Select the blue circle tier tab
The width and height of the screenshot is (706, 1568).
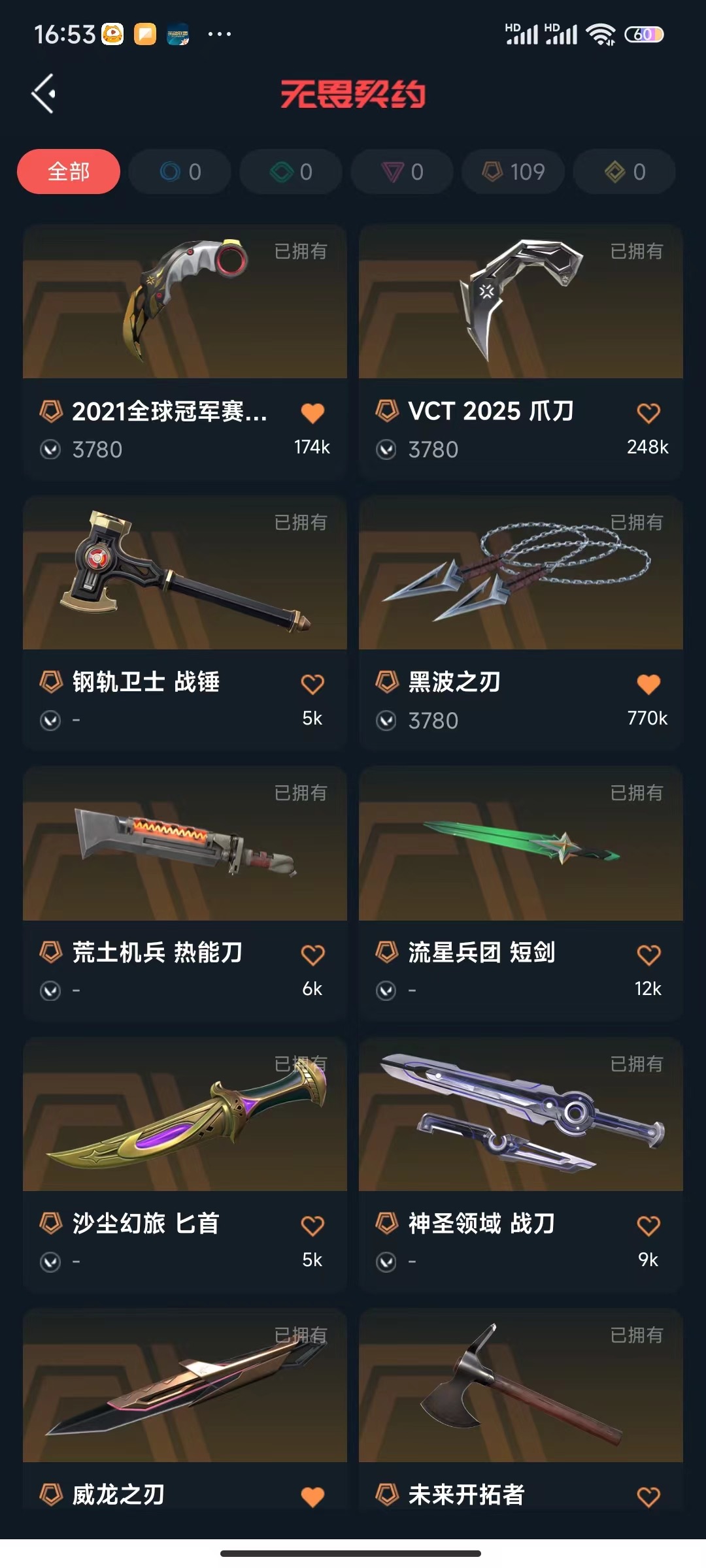[x=180, y=172]
